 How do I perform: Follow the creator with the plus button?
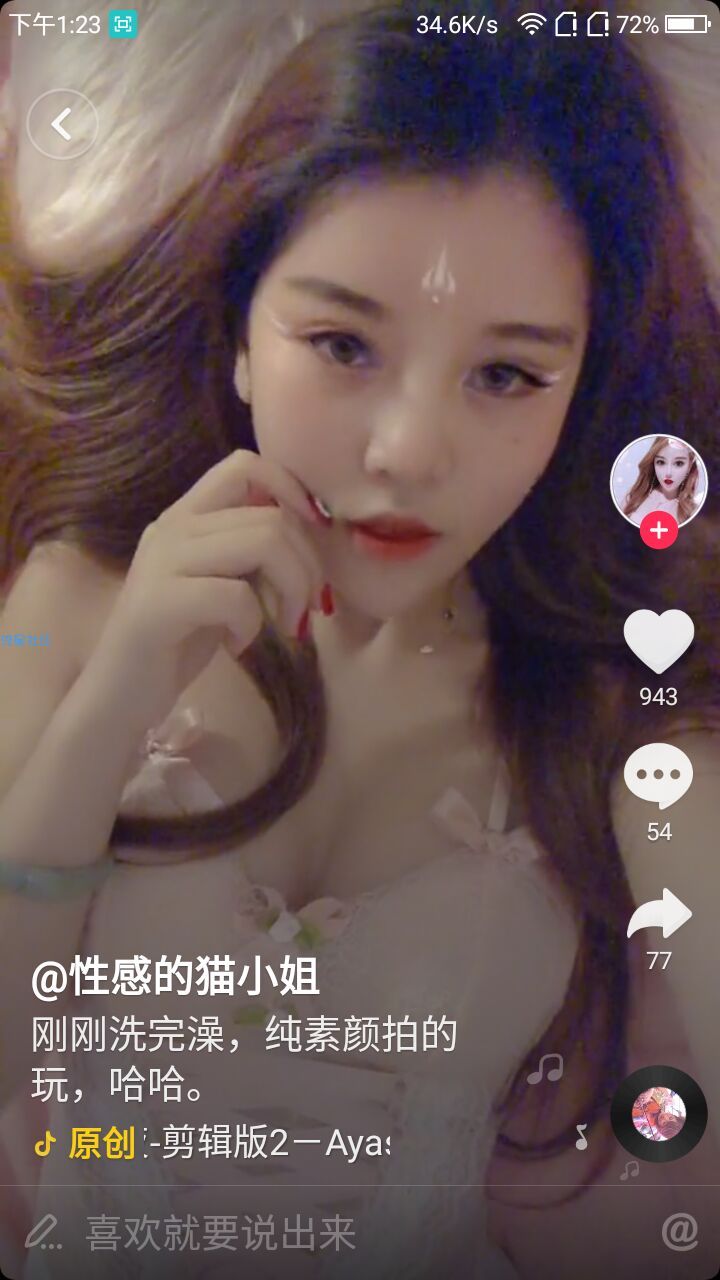658,530
